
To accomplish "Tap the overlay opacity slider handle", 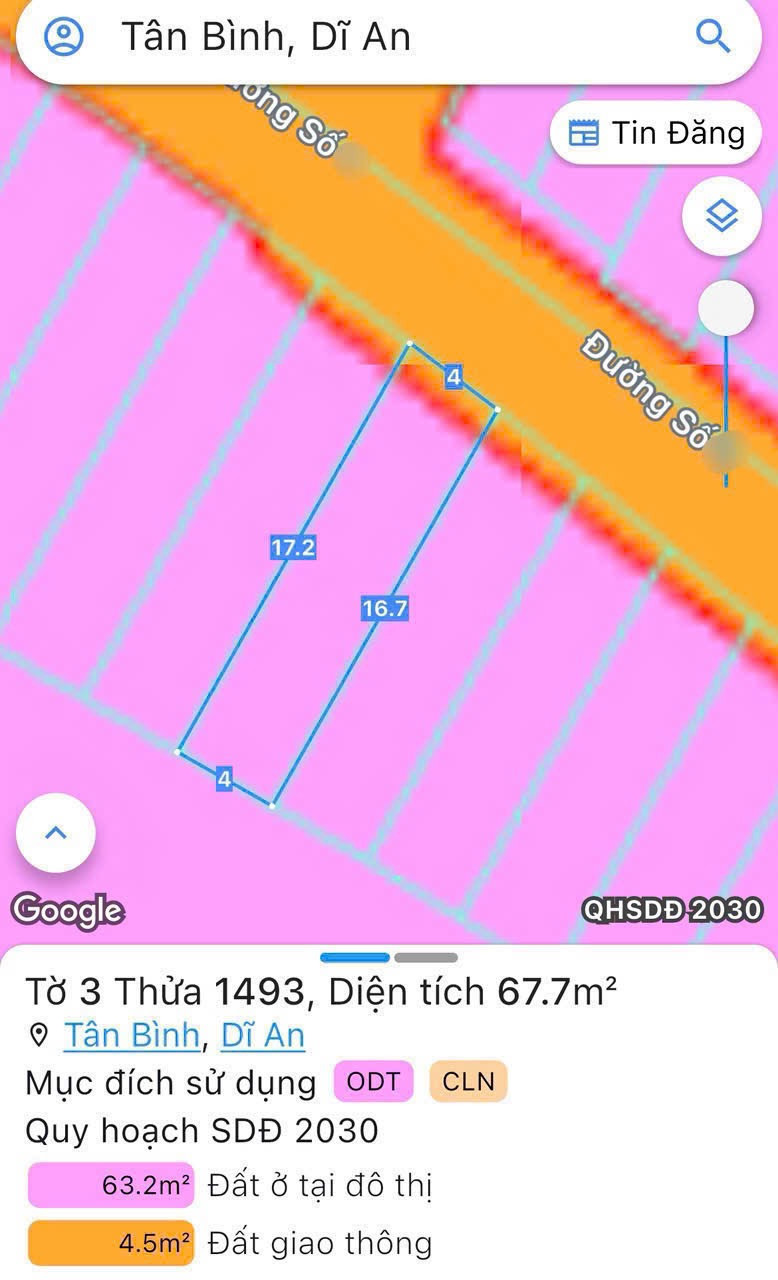I will pyautogui.click(x=726, y=308).
